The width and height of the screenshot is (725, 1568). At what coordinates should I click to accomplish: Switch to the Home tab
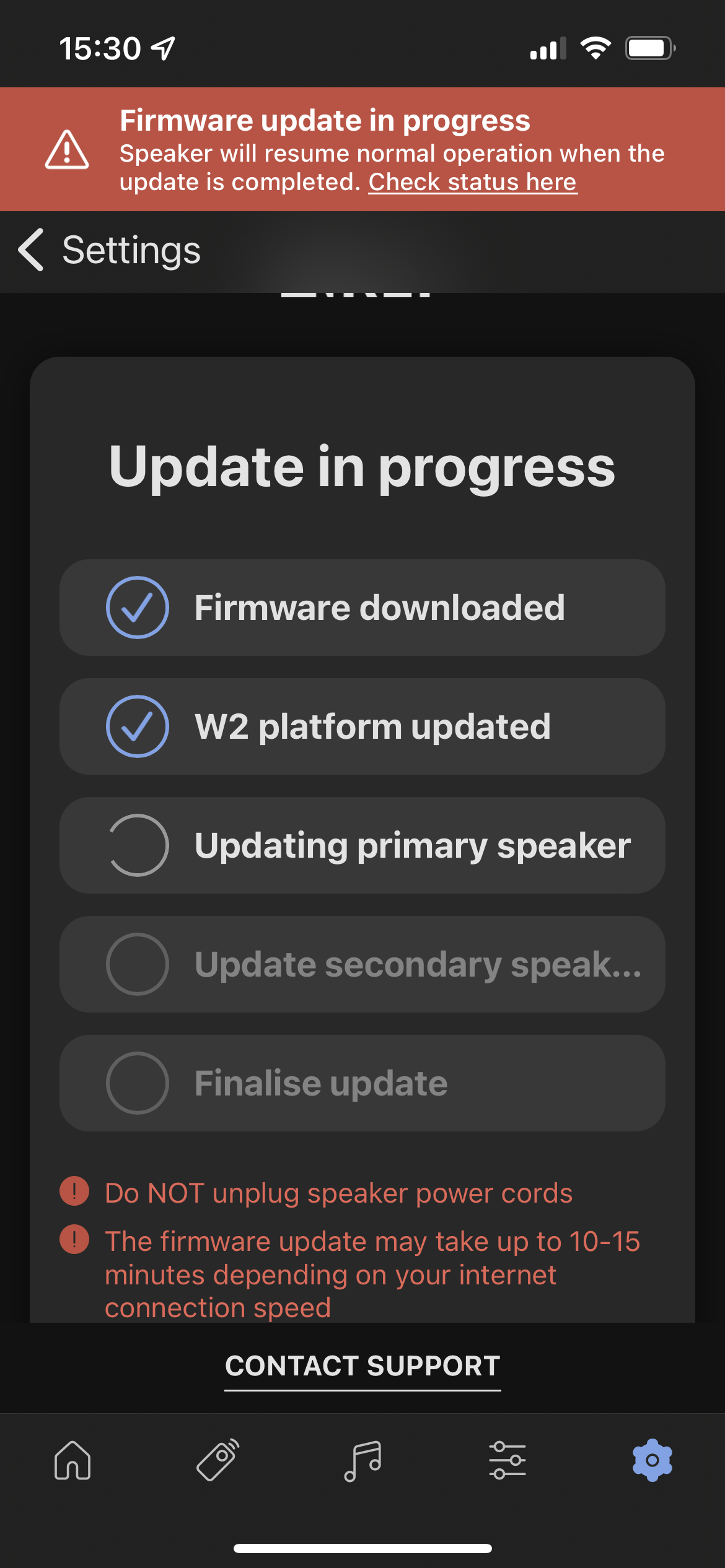point(72,1460)
